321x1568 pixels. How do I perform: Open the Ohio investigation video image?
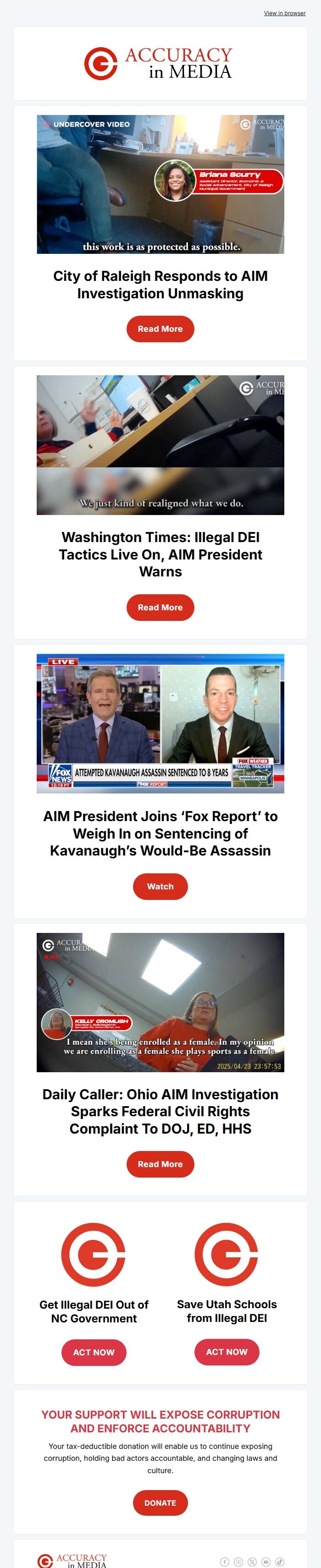[x=160, y=1002]
